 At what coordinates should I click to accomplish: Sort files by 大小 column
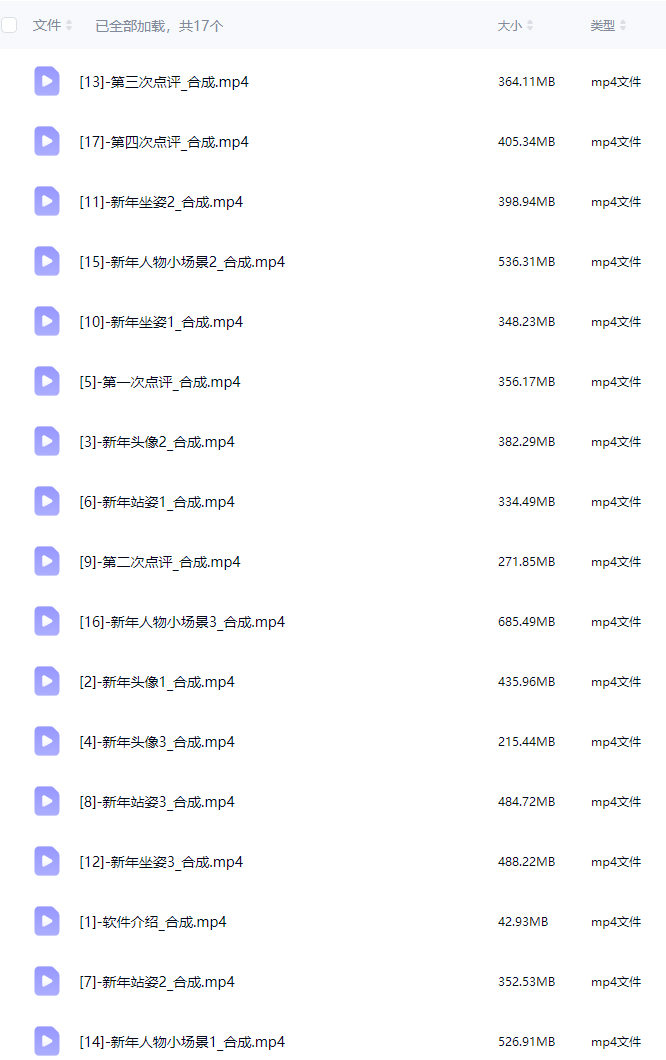click(515, 26)
